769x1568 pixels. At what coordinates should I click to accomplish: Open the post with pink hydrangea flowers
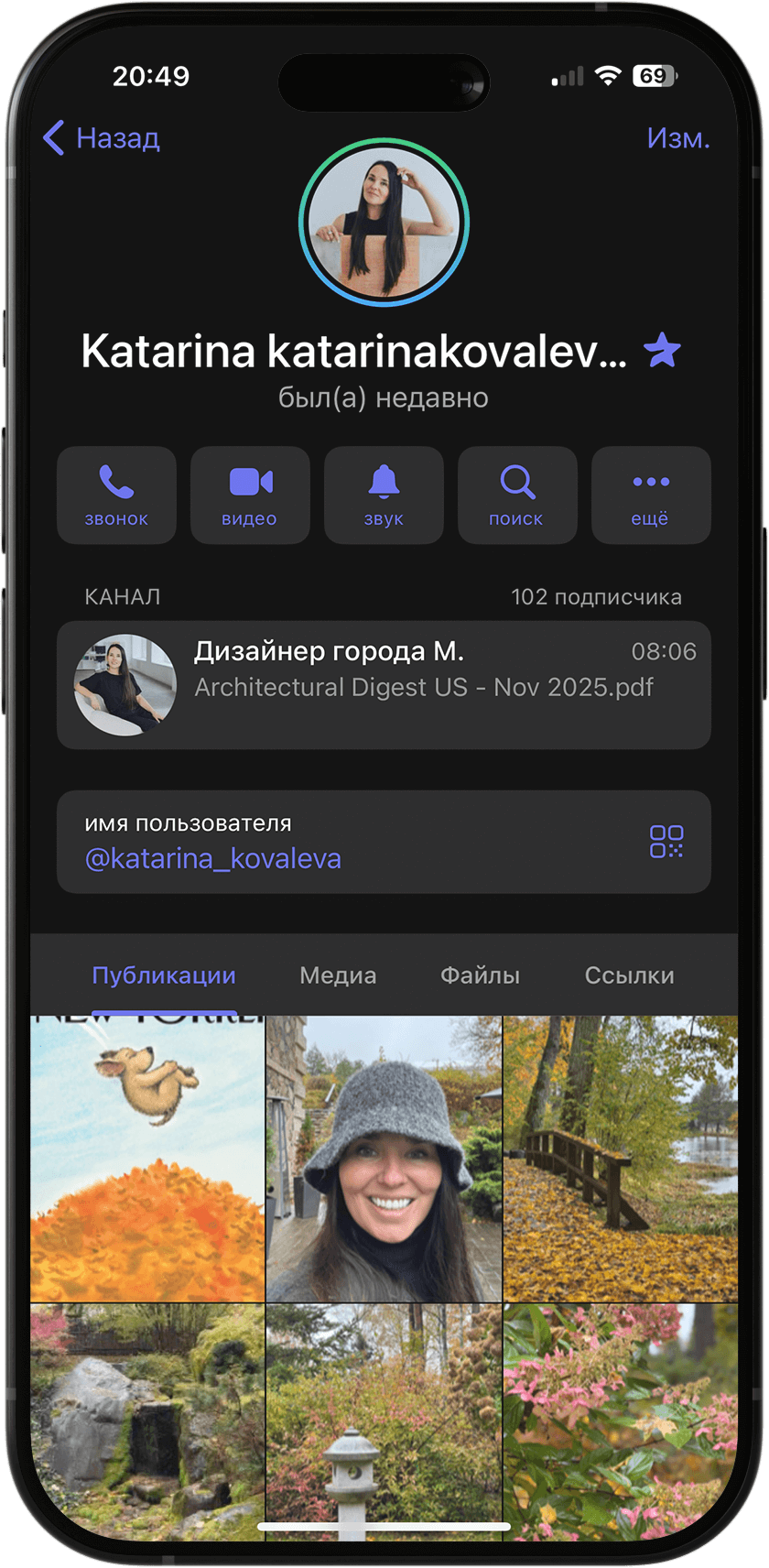(x=621, y=1420)
